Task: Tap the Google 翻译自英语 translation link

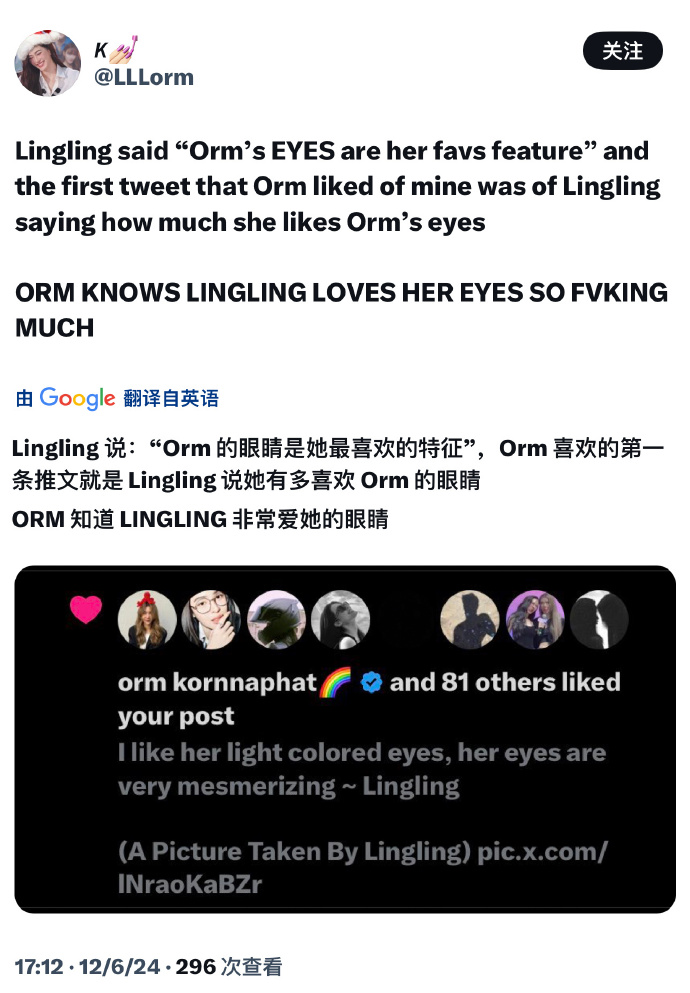Action: pos(117,398)
